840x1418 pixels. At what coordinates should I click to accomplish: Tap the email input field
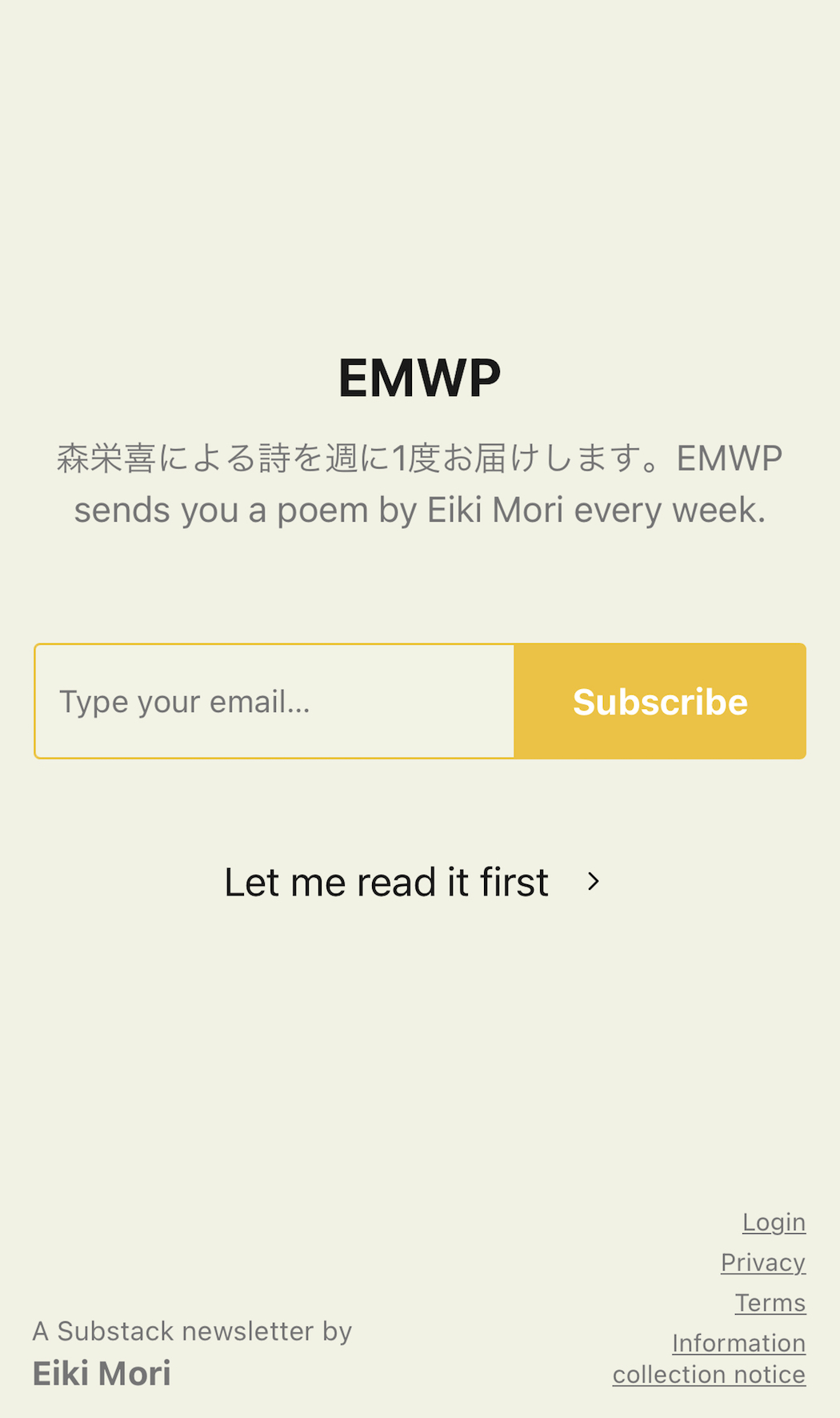pos(274,701)
